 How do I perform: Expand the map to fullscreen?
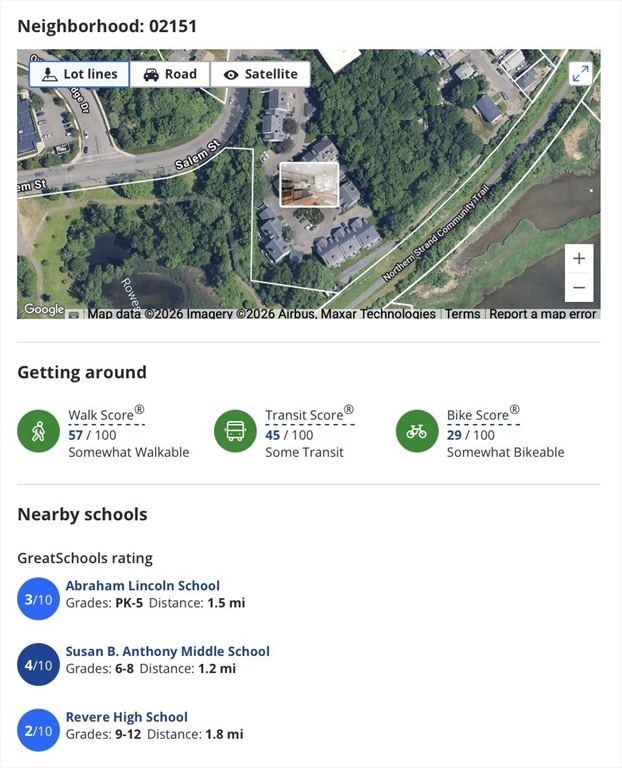pyautogui.click(x=580, y=74)
